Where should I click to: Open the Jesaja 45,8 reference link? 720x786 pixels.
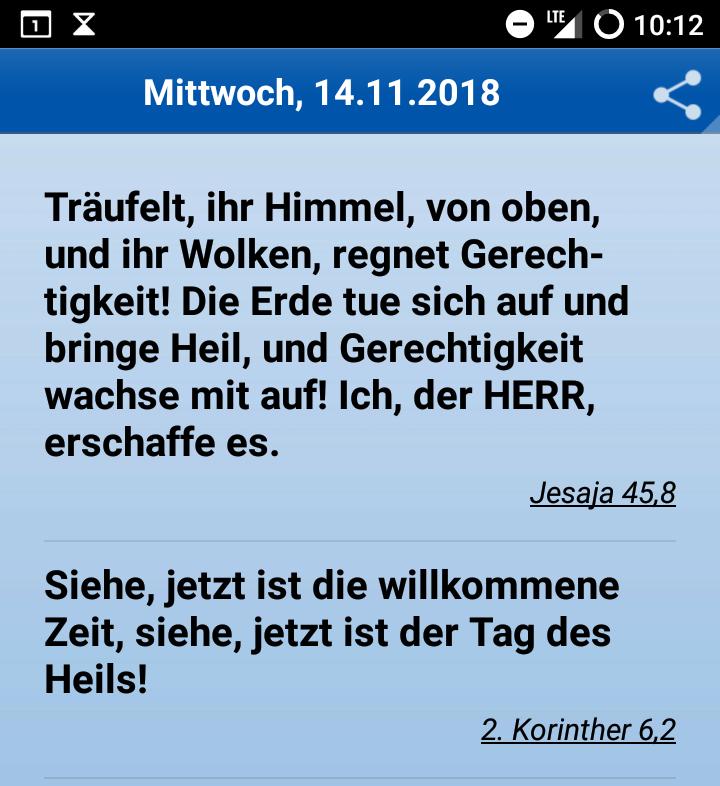click(602, 493)
